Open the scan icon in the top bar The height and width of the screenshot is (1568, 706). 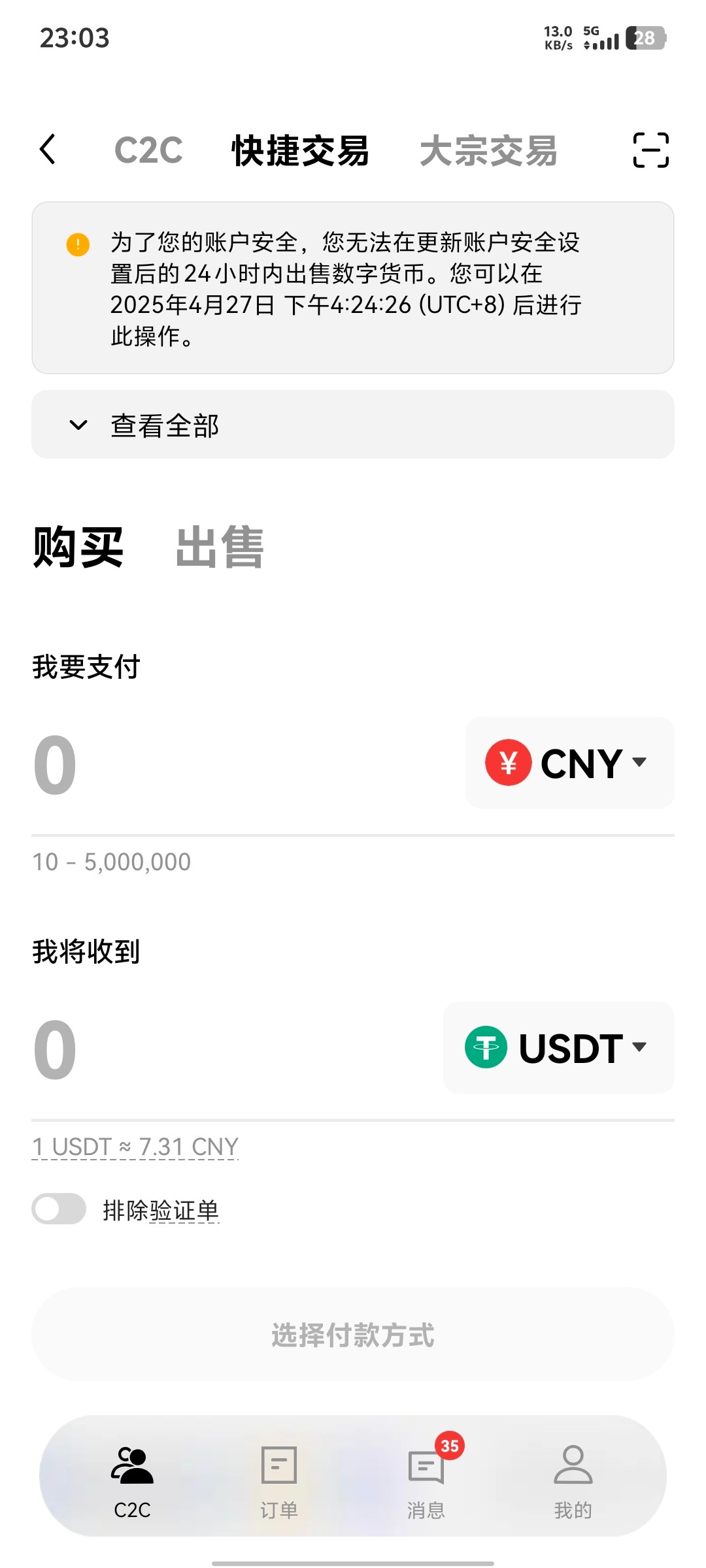click(650, 150)
